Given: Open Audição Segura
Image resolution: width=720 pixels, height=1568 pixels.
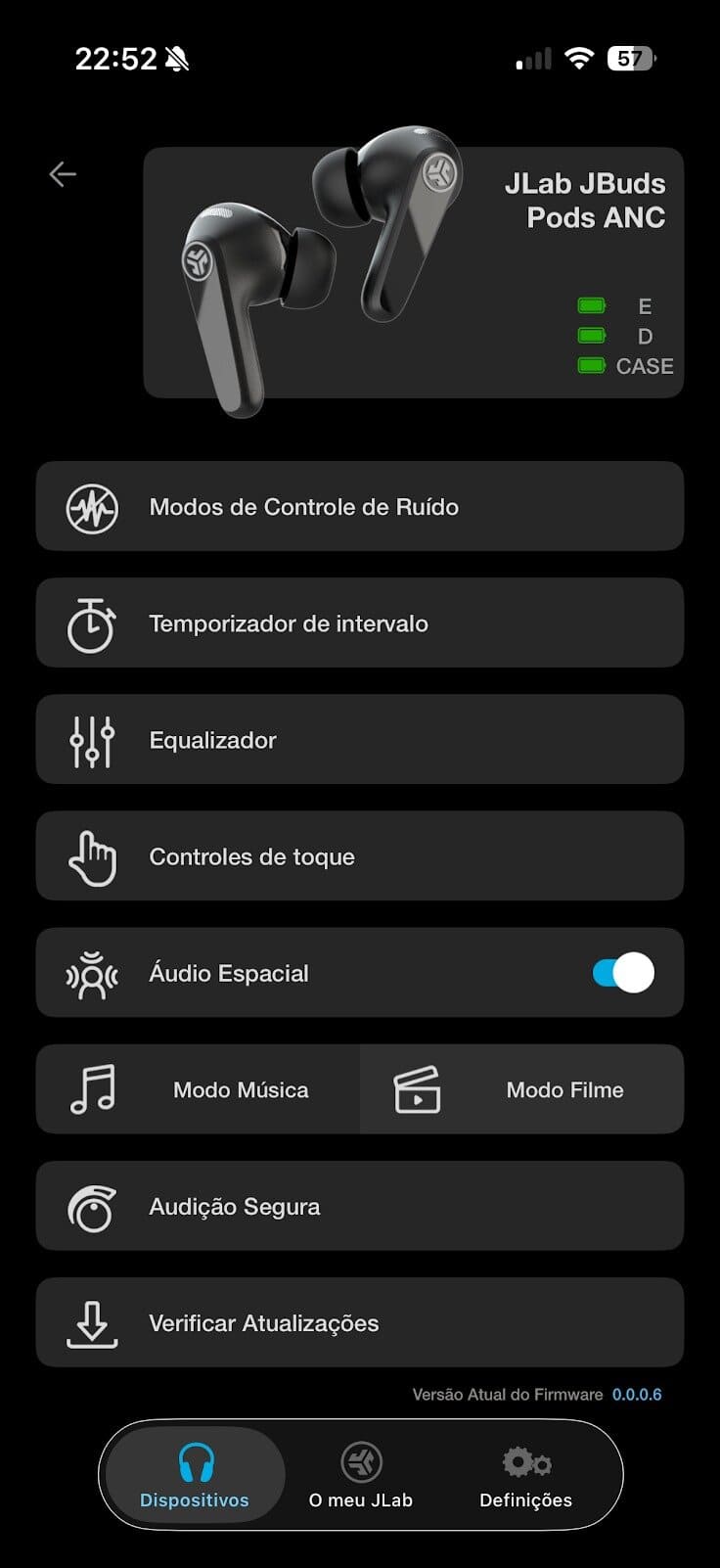Looking at the screenshot, I should tap(359, 1206).
